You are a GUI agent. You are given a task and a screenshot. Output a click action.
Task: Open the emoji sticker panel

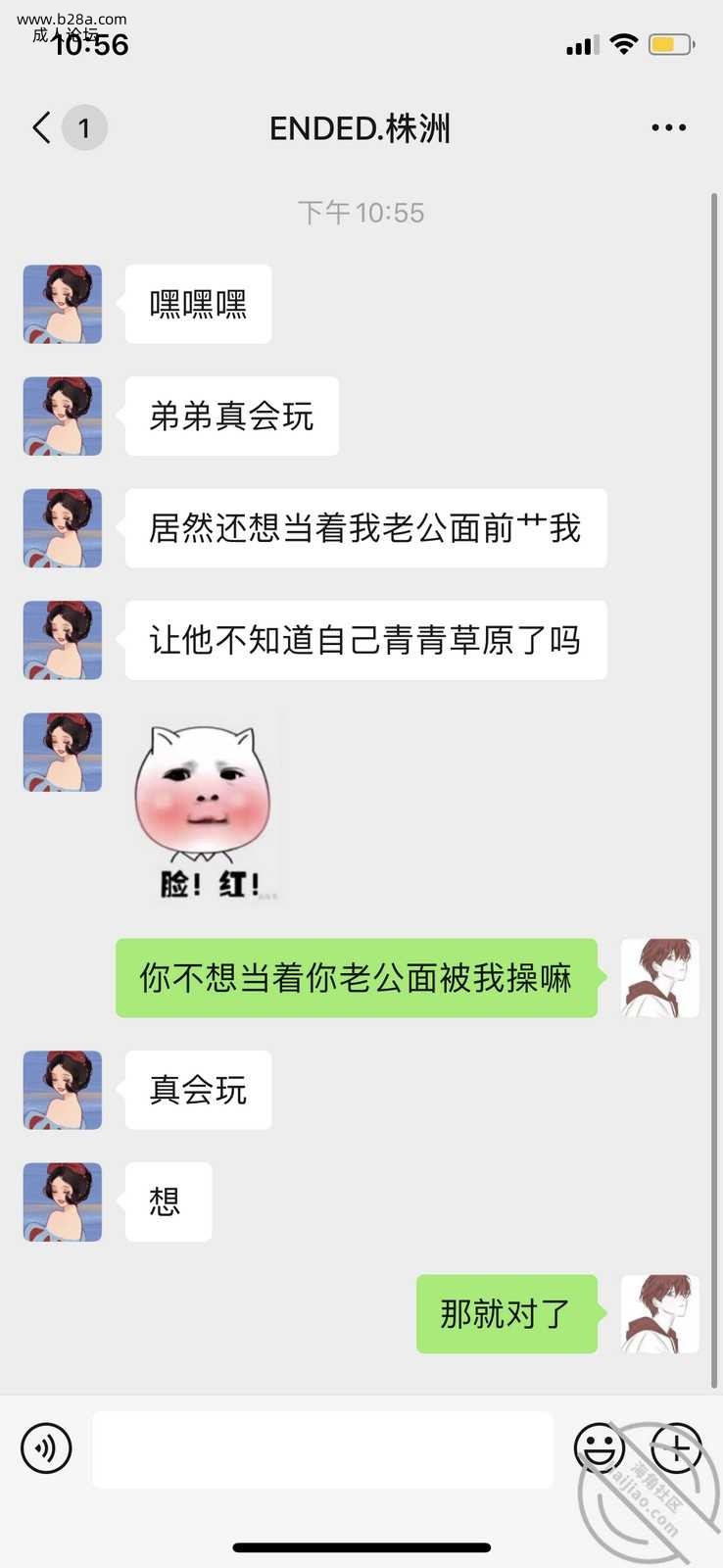point(599,1447)
